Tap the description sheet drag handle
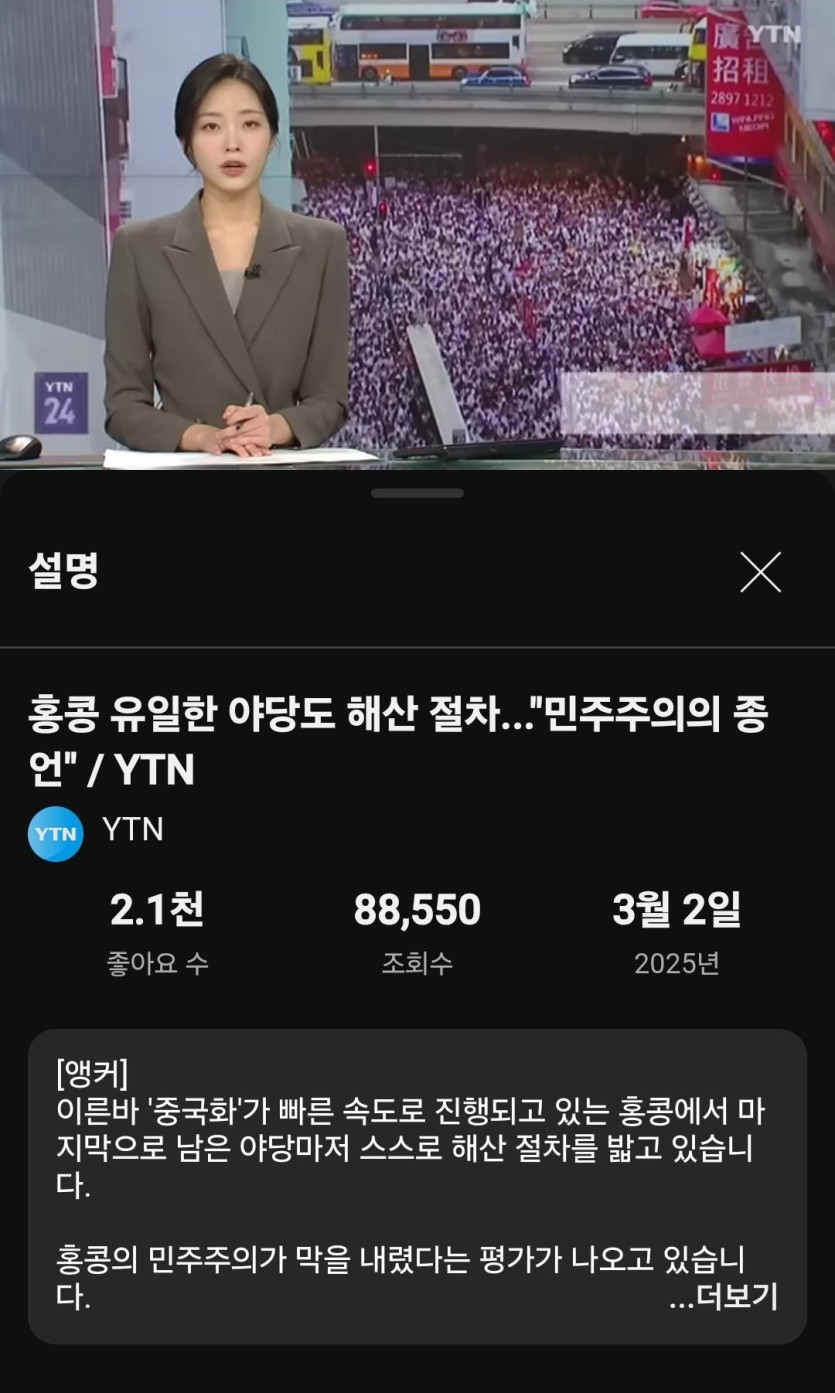835x1393 pixels. (417, 493)
